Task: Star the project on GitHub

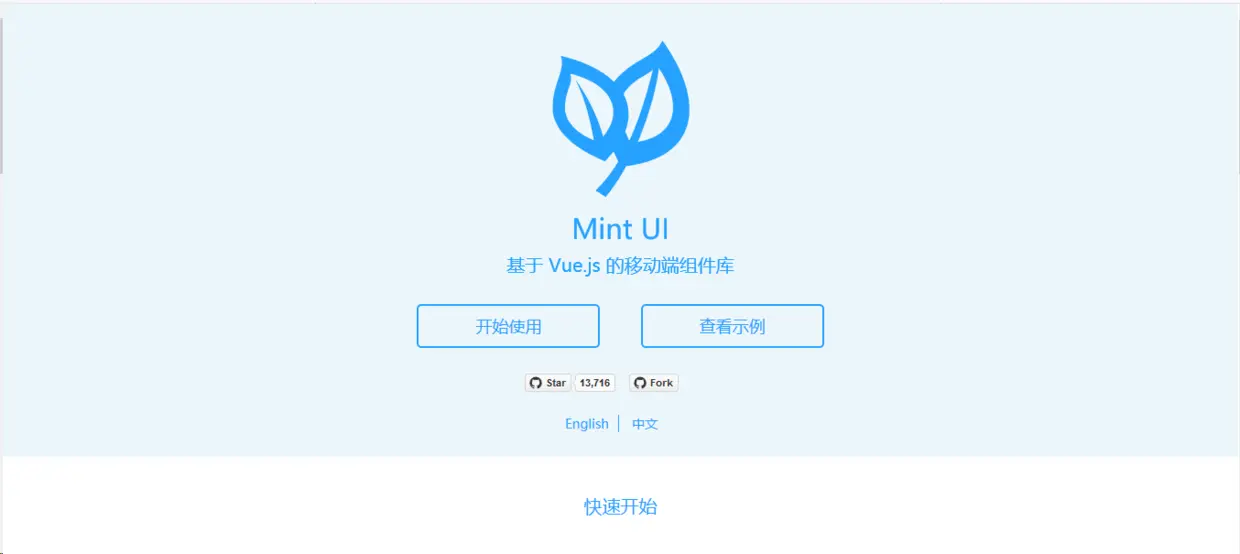Action: [x=548, y=383]
